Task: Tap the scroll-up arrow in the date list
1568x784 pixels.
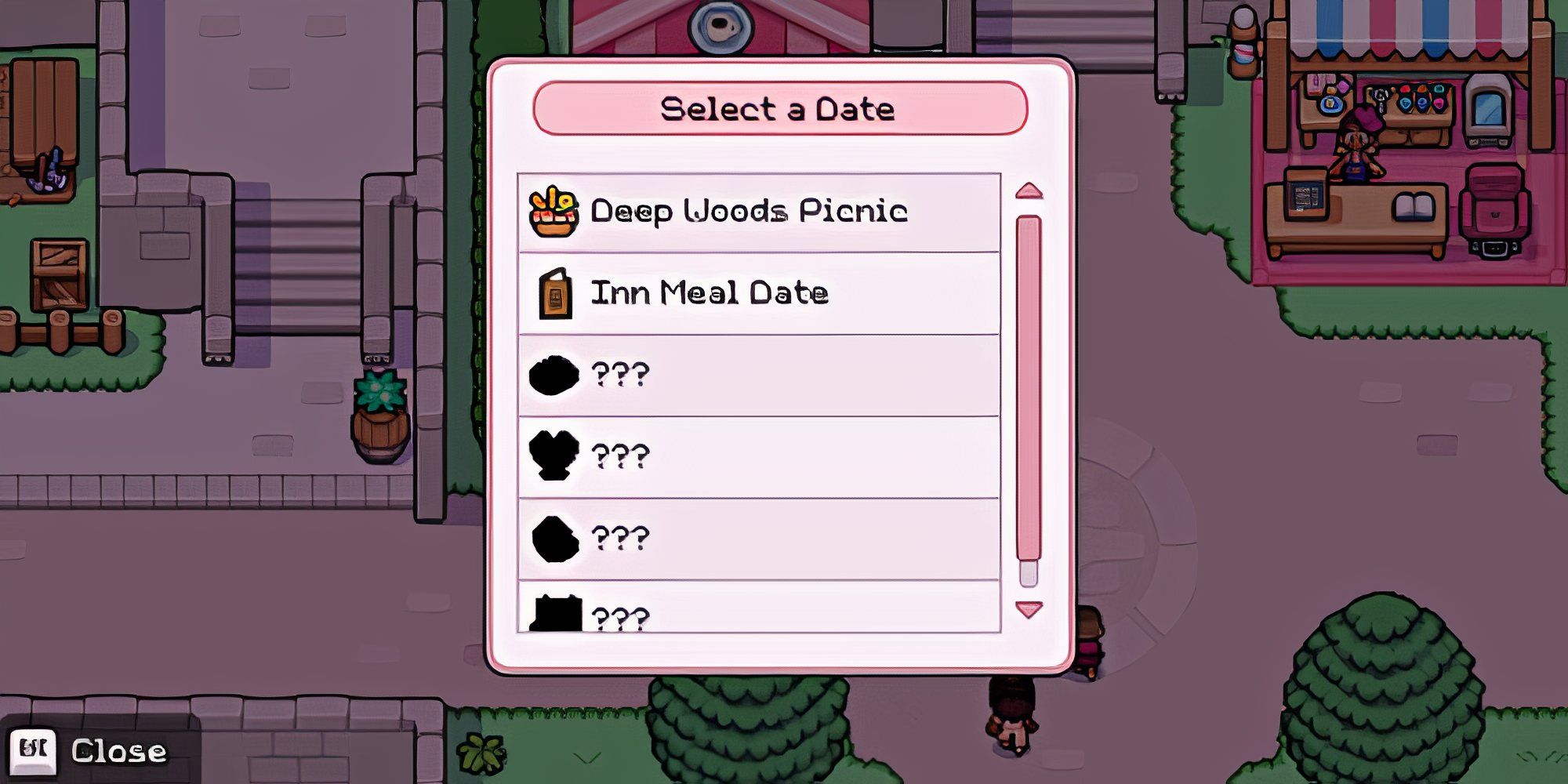Action: click(x=1029, y=191)
